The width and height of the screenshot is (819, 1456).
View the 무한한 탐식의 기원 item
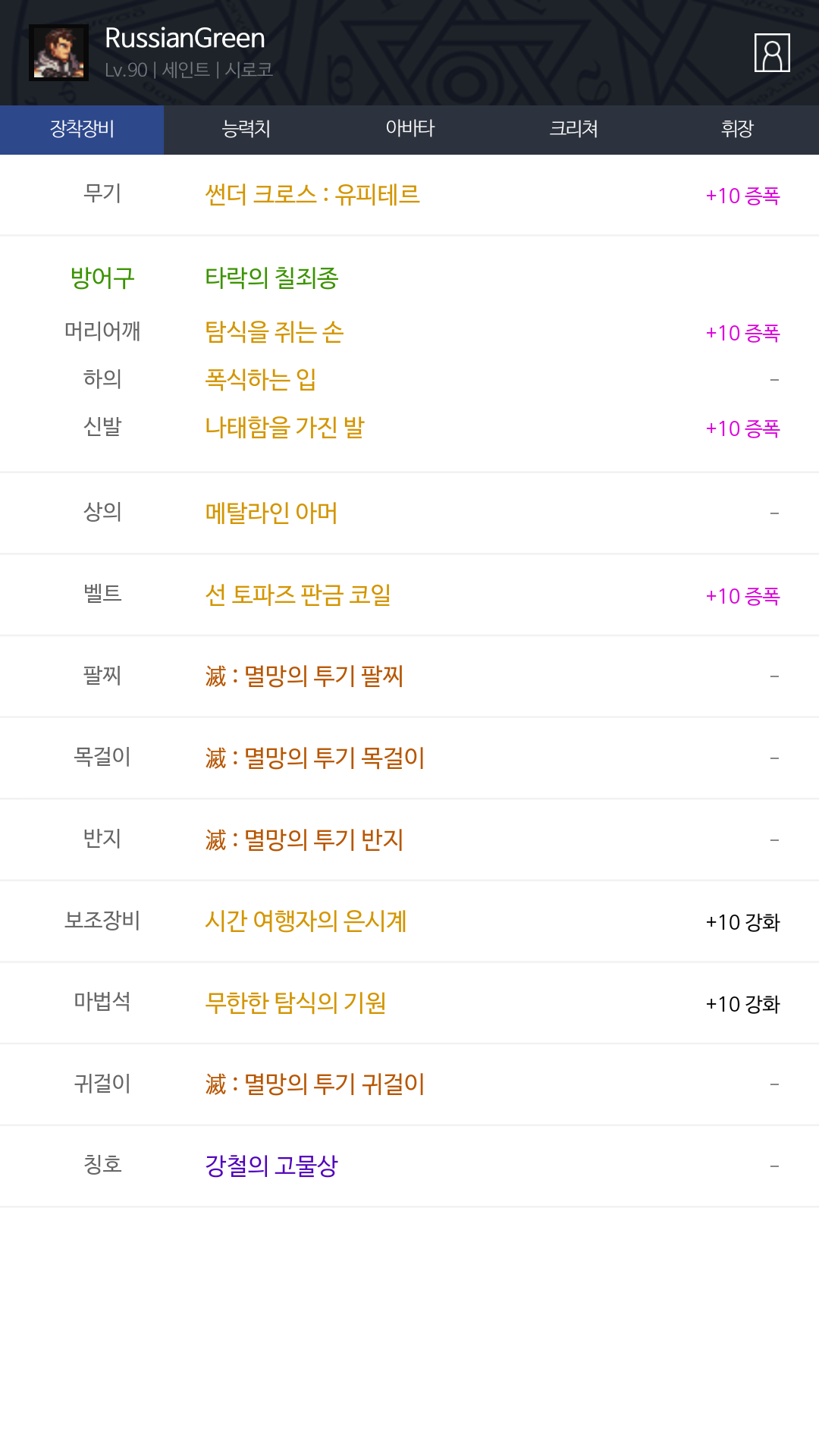coord(296,1003)
